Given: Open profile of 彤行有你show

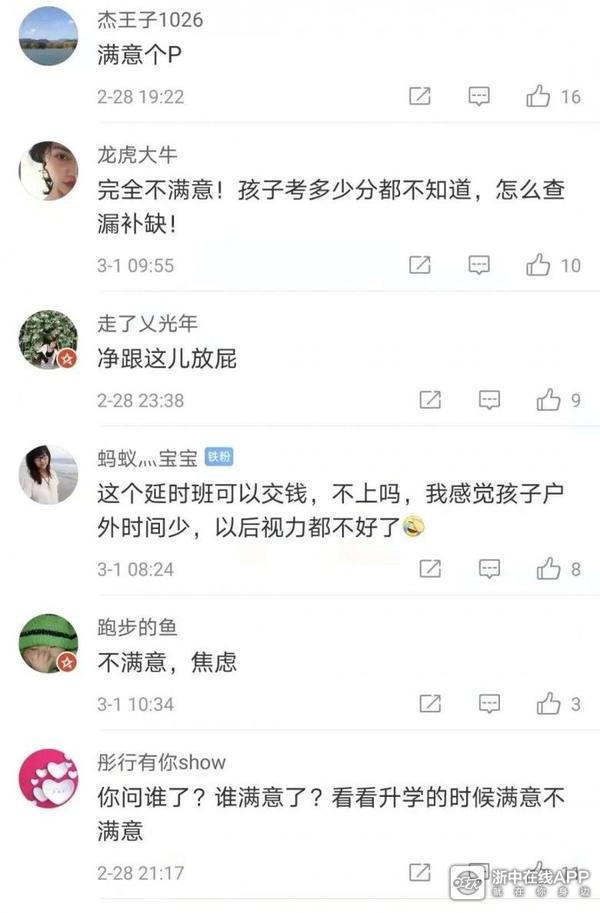Looking at the screenshot, I should coord(48,778).
